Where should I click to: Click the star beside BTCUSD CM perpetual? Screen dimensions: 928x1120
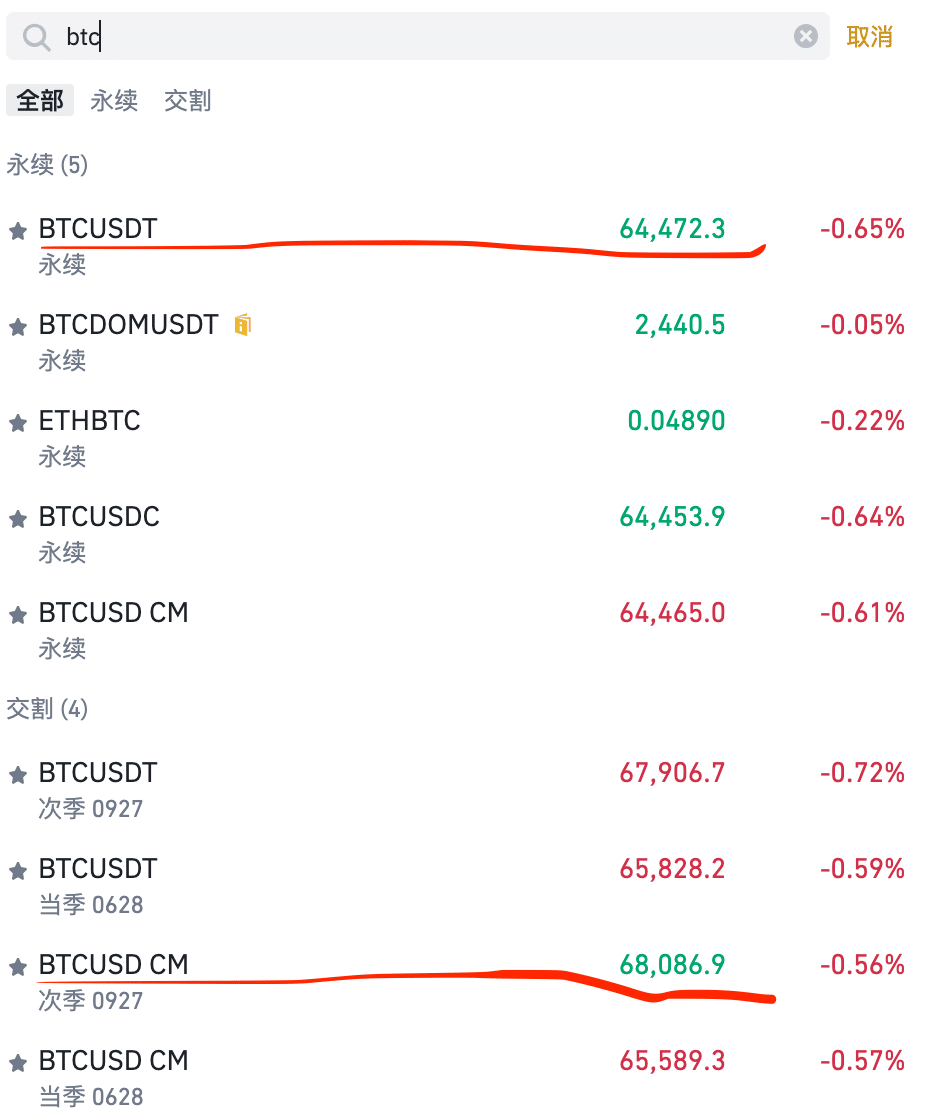coord(17,615)
